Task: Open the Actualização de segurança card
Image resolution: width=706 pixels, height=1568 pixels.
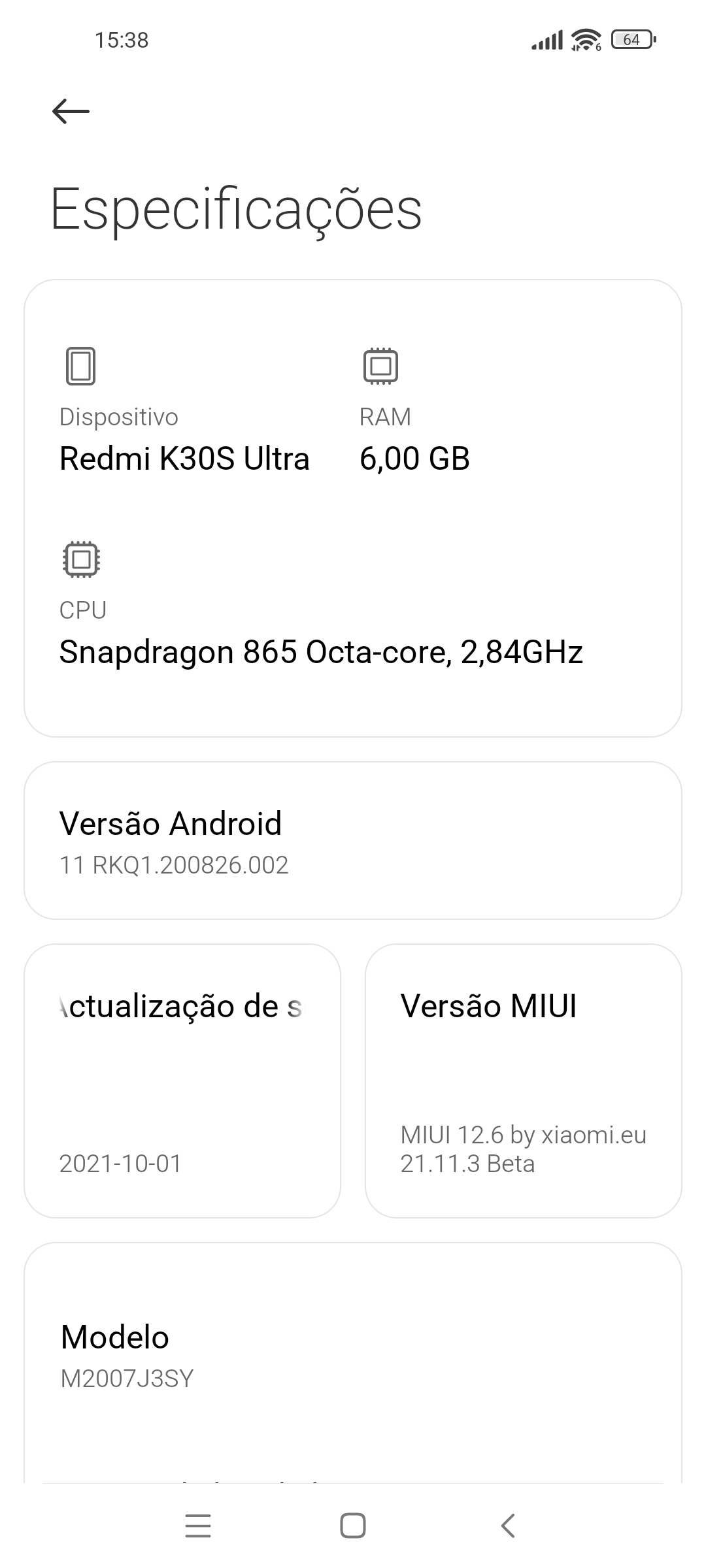Action: coord(182,1081)
